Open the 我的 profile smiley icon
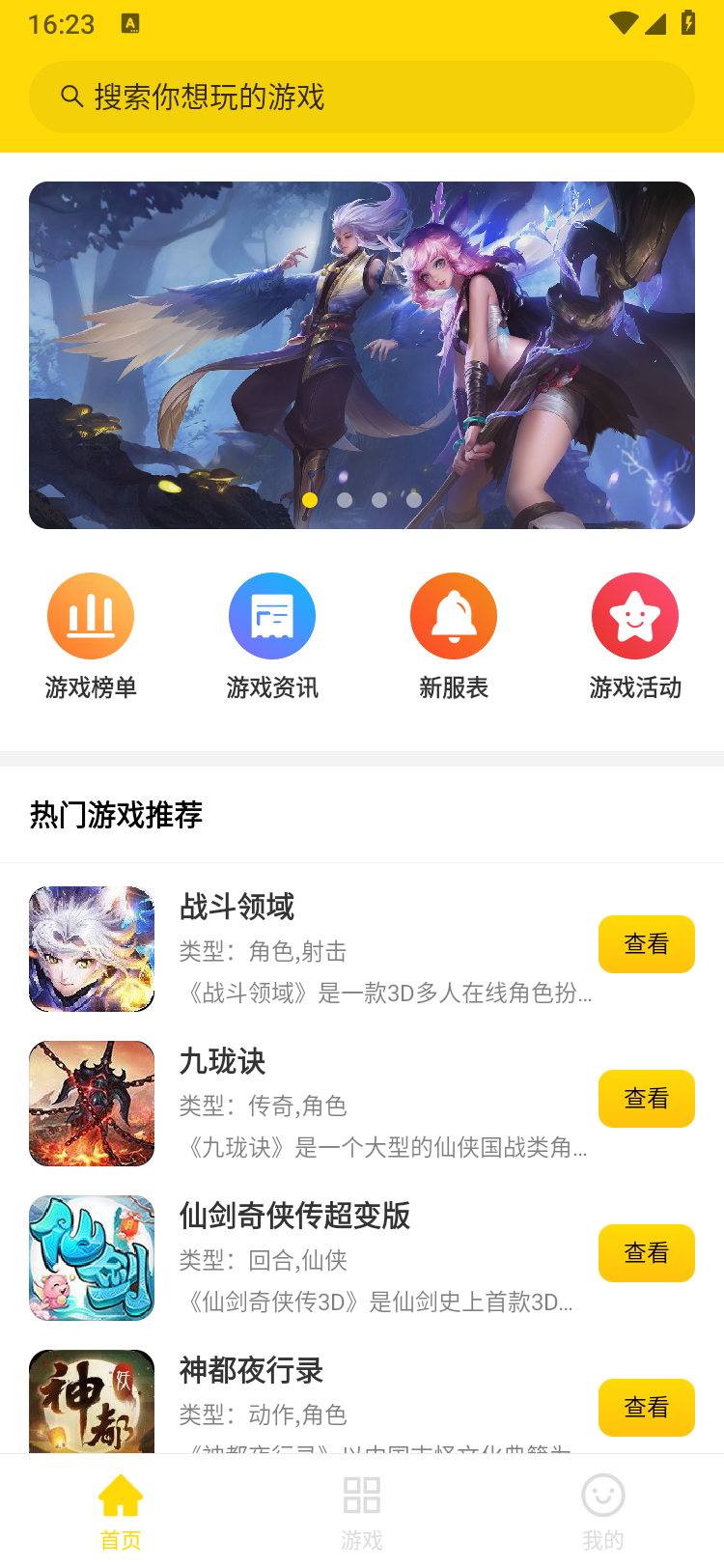 (x=602, y=1493)
